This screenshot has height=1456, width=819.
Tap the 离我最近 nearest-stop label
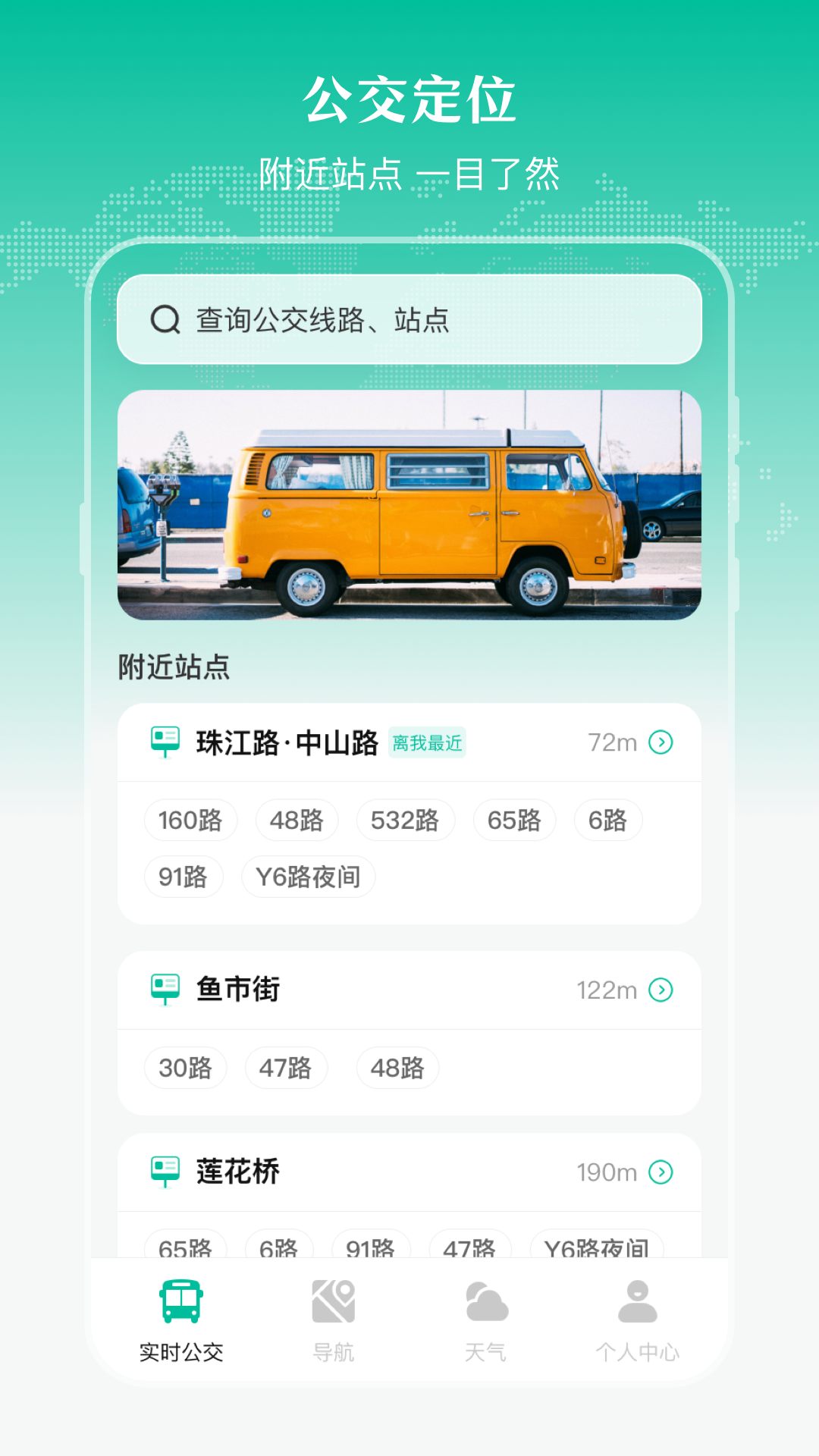coord(426,744)
